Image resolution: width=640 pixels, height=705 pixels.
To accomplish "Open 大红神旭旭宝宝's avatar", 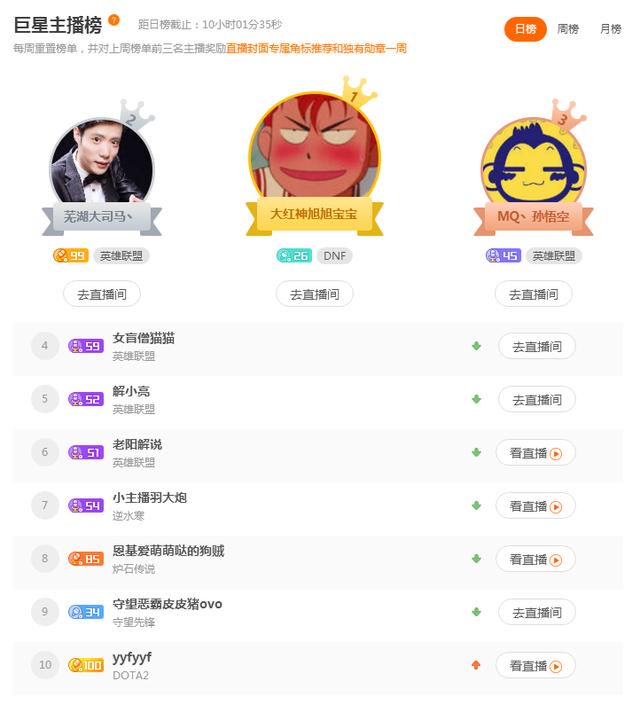I will [x=314, y=148].
